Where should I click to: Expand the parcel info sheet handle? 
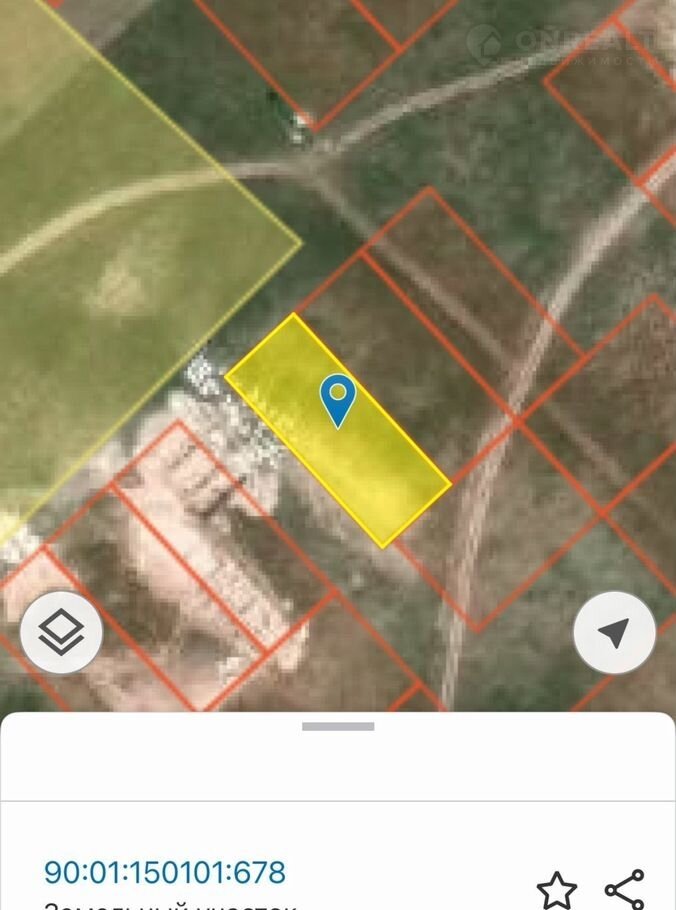pos(338,727)
